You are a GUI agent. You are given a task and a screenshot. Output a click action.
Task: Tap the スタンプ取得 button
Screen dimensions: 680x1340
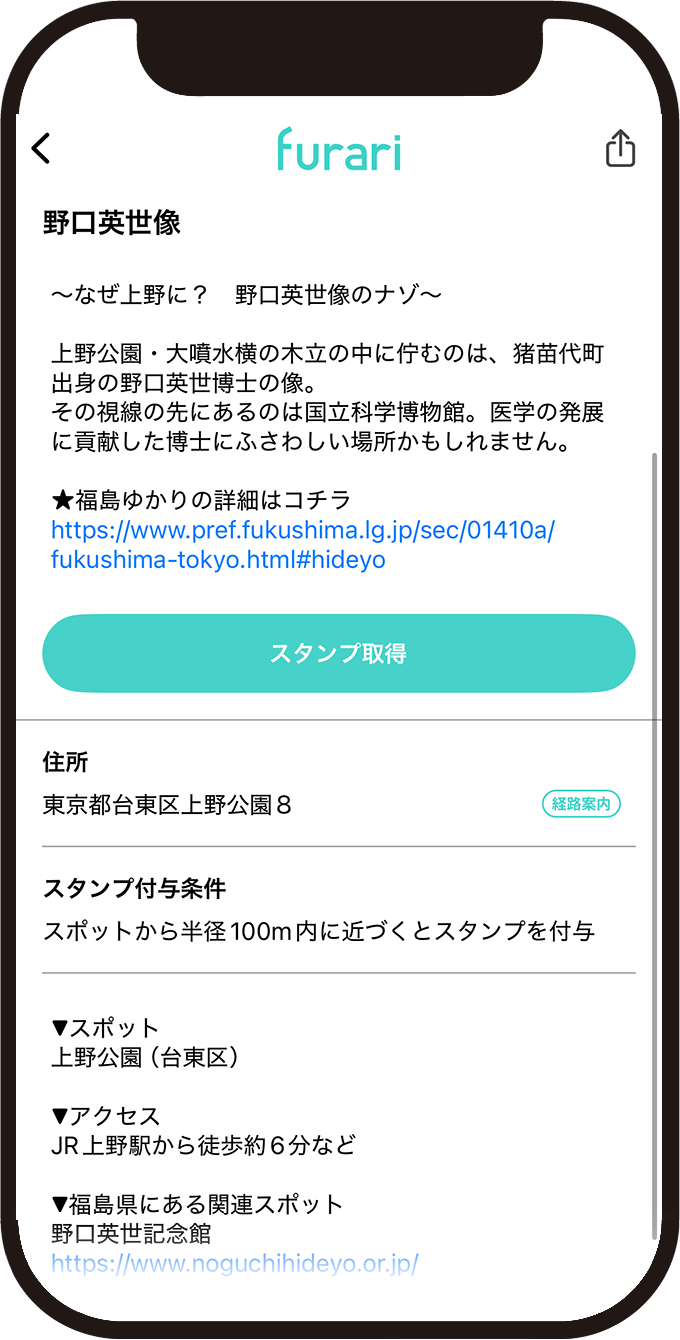pos(338,654)
